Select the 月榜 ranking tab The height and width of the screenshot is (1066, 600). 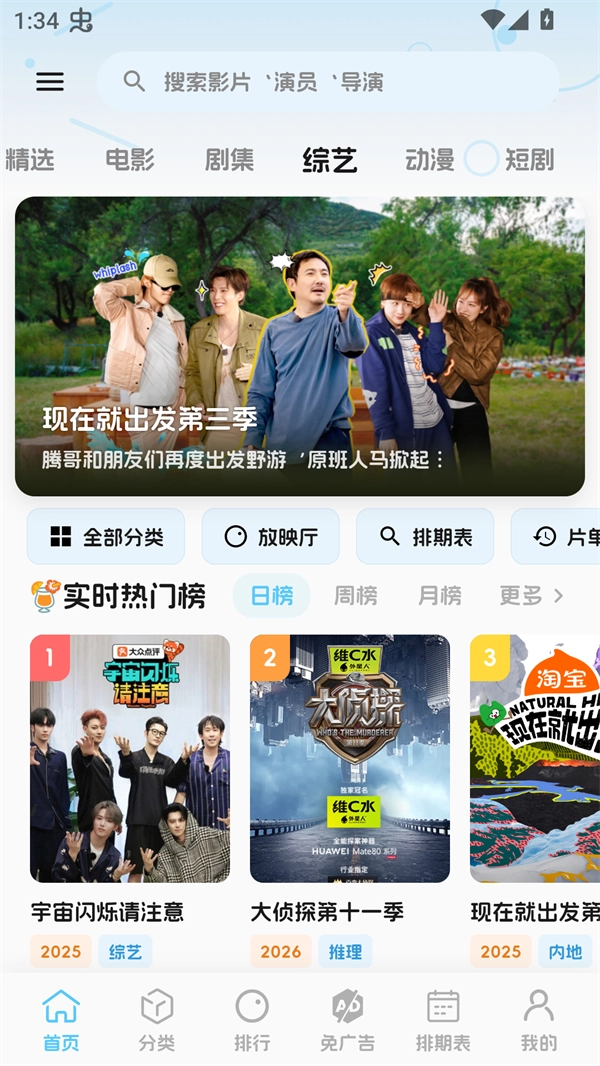click(440, 596)
